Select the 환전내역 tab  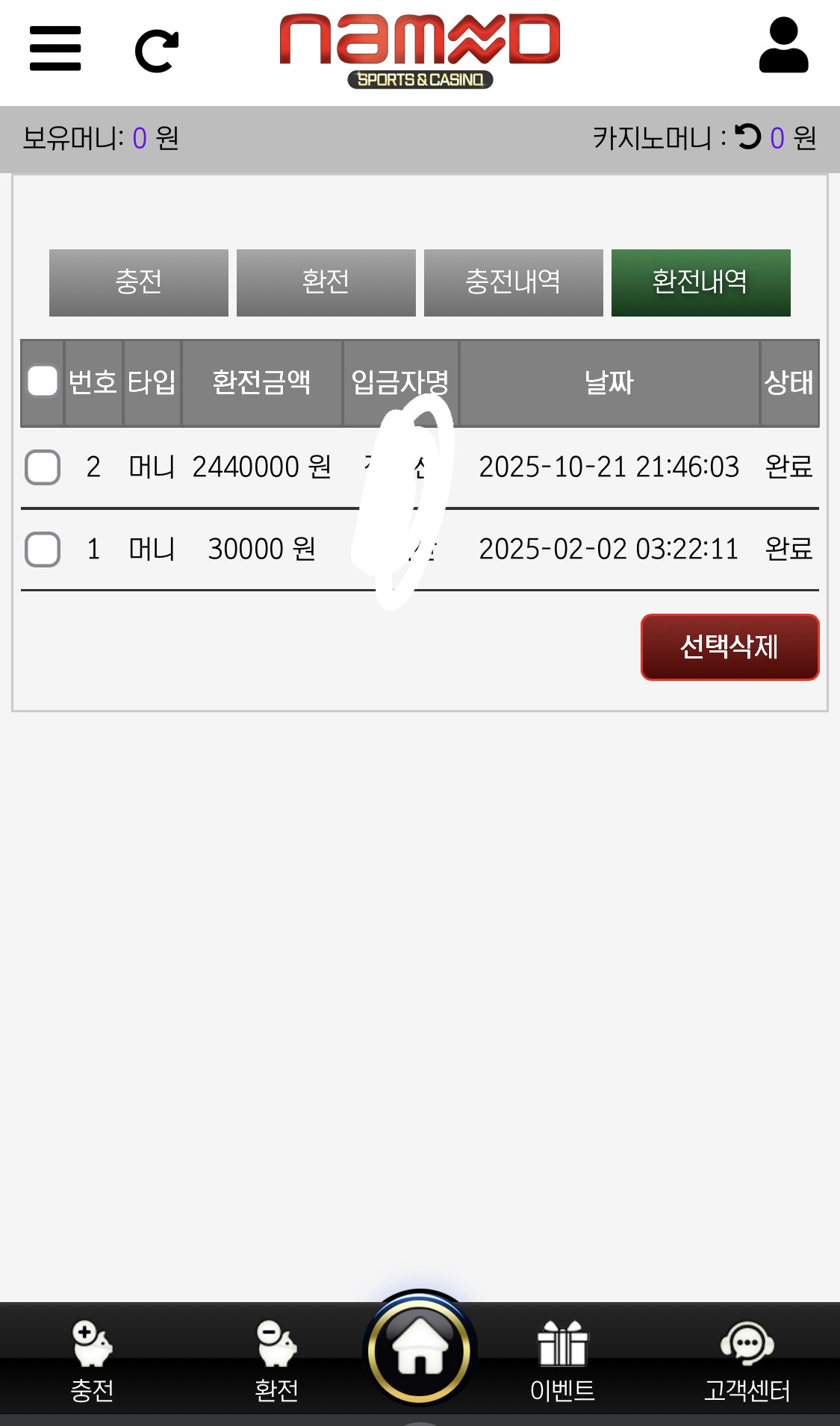click(x=700, y=282)
